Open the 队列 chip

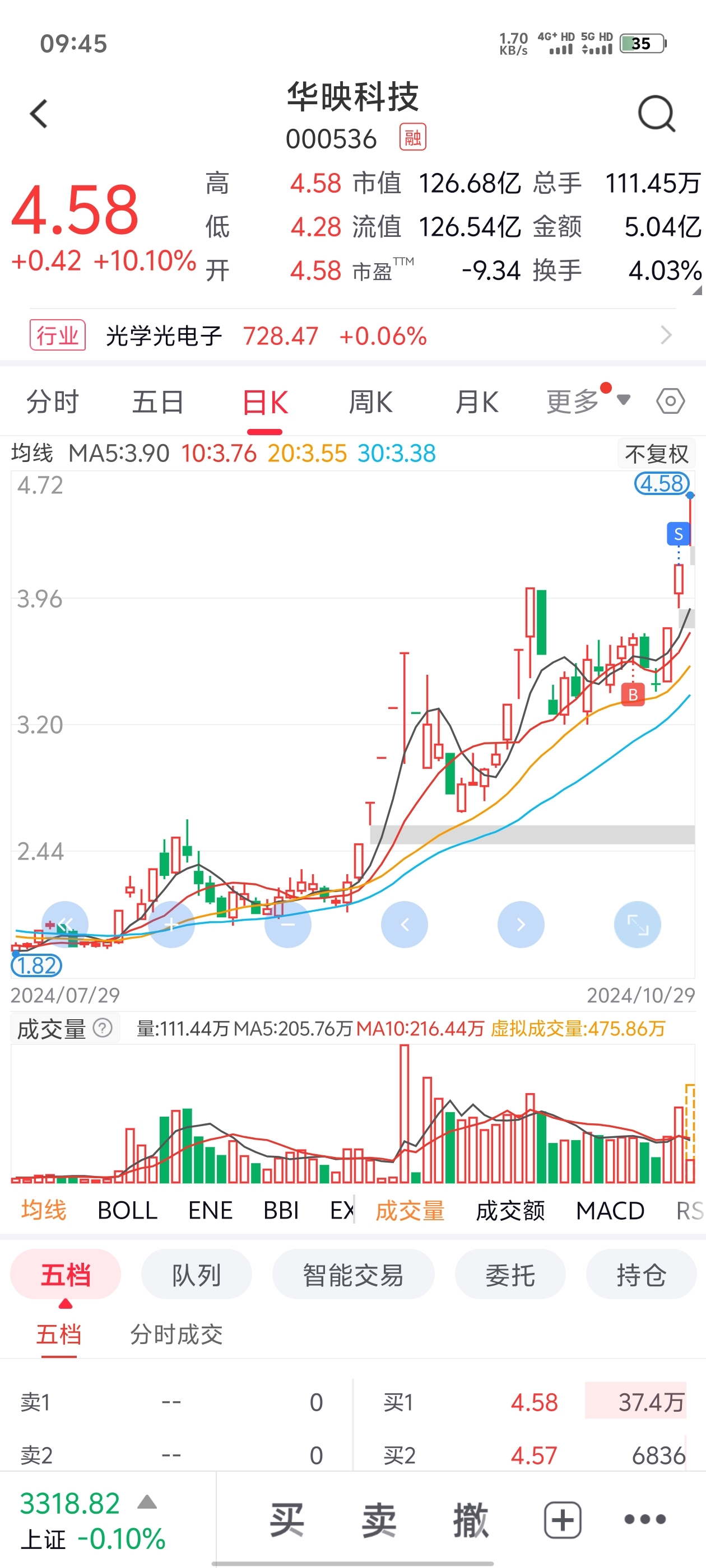click(196, 1274)
